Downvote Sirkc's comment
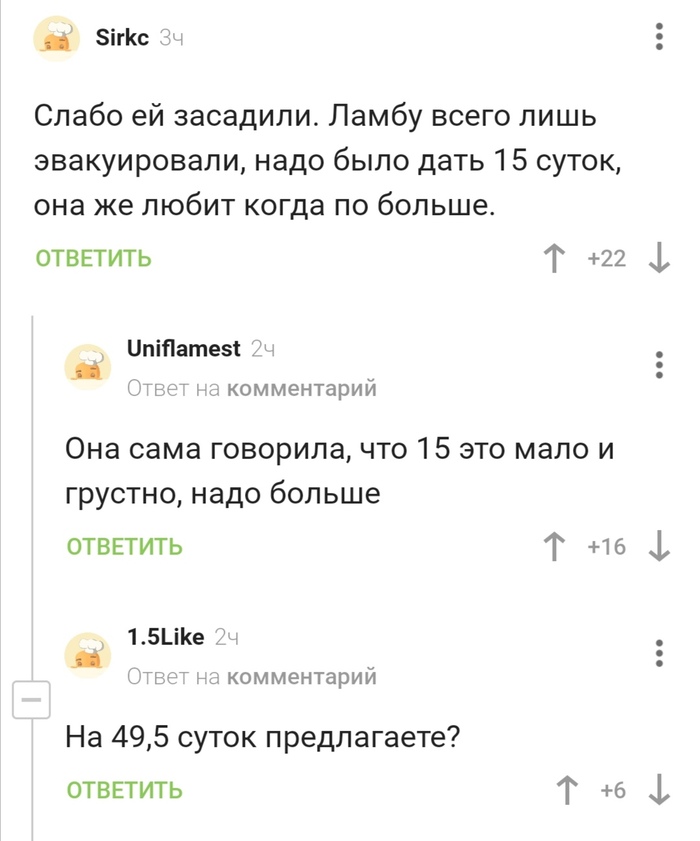The height and width of the screenshot is (841, 700). coord(657,260)
